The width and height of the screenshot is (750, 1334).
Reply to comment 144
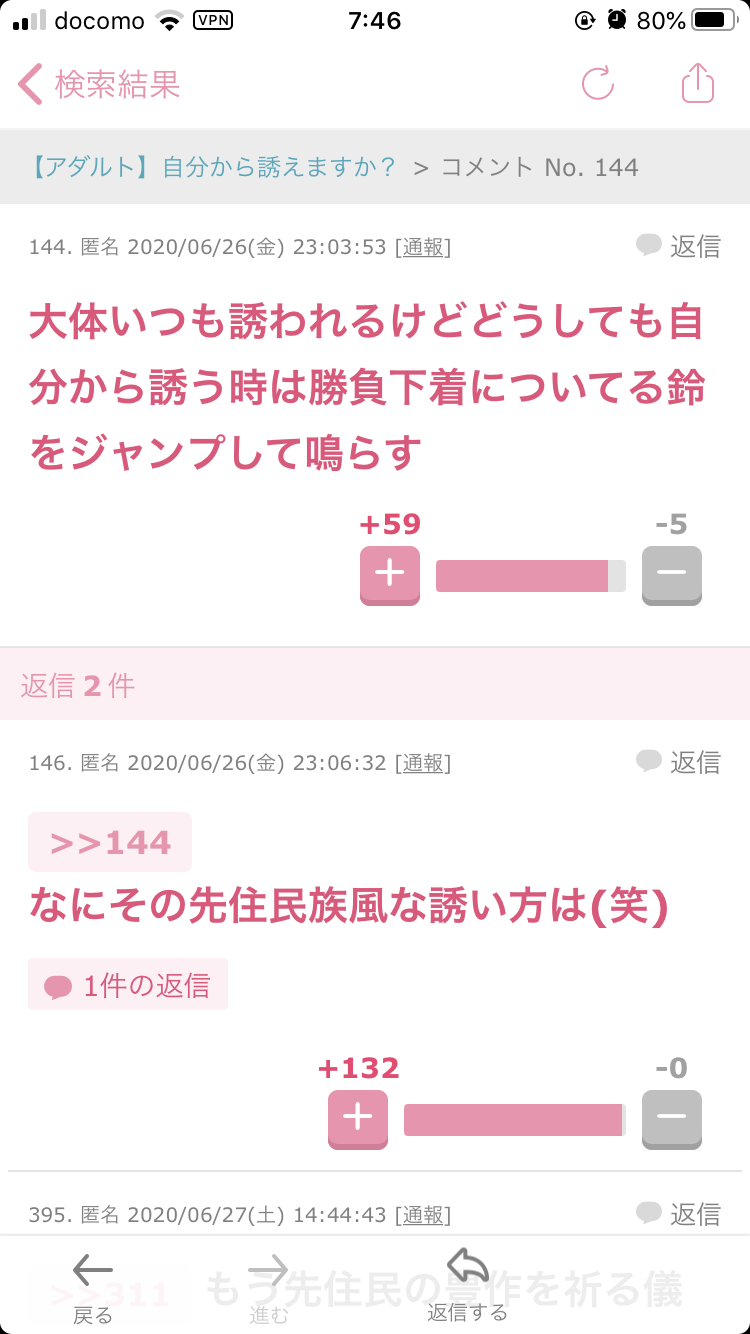pos(679,246)
